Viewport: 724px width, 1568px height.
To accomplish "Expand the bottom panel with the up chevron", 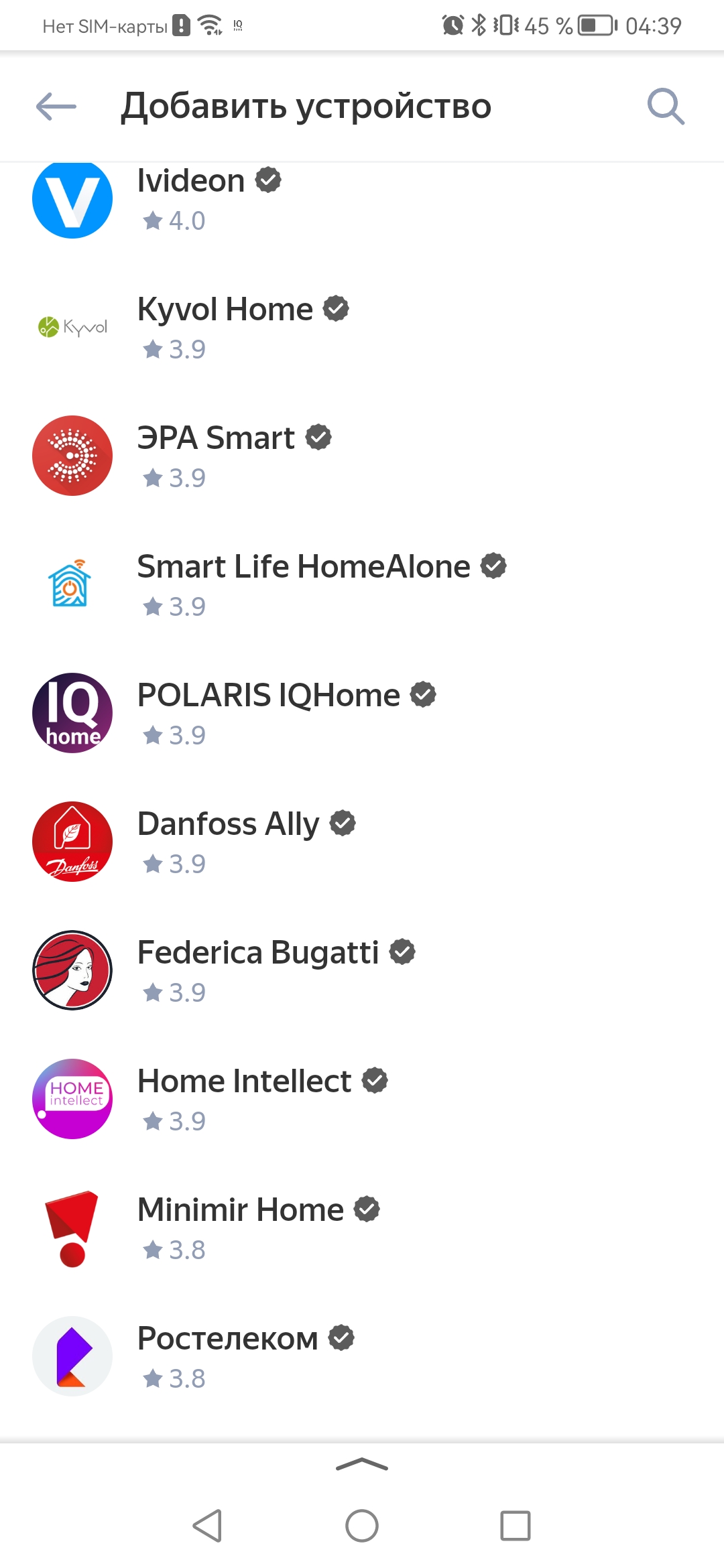I will click(362, 1465).
